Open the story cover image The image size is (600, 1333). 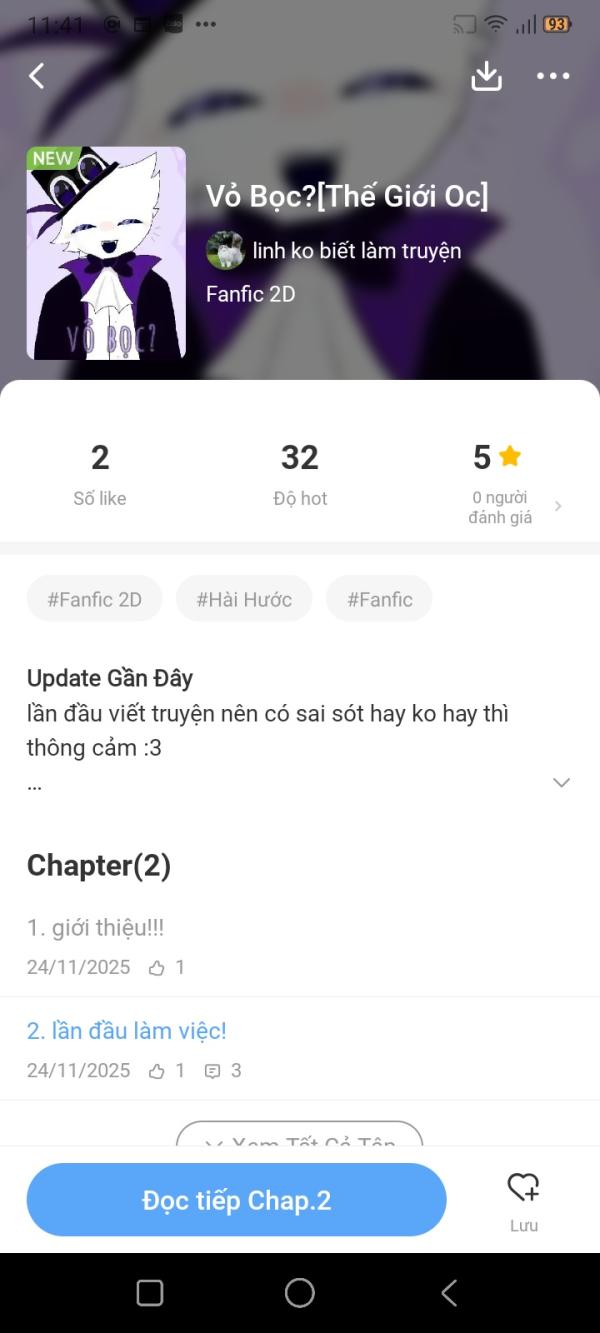pos(106,253)
